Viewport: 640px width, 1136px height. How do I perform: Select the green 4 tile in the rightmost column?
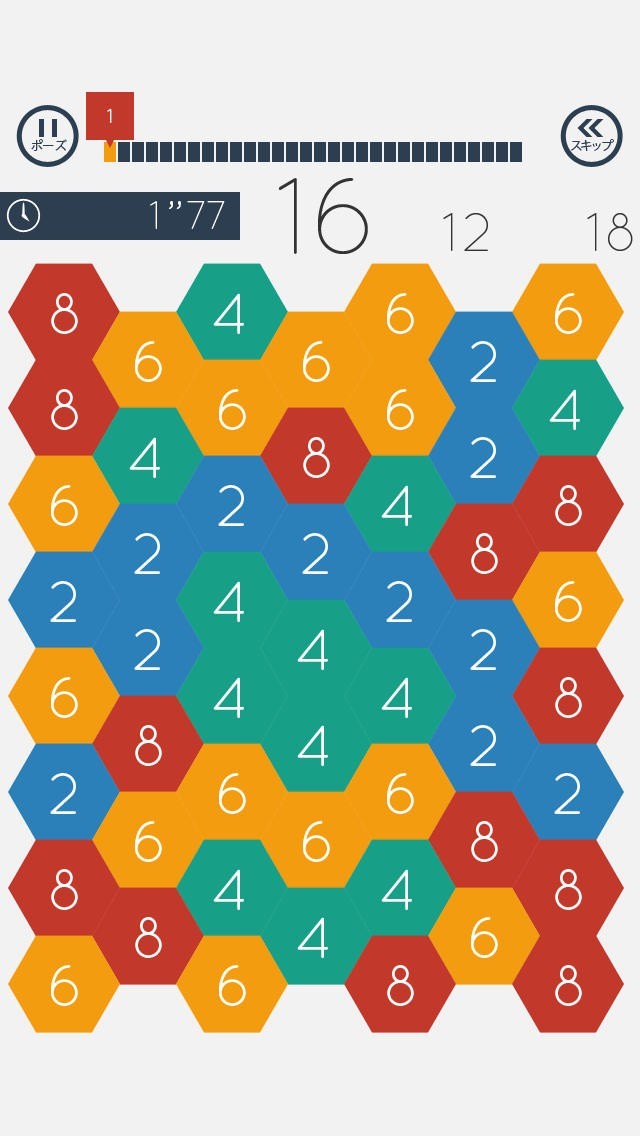coord(567,409)
